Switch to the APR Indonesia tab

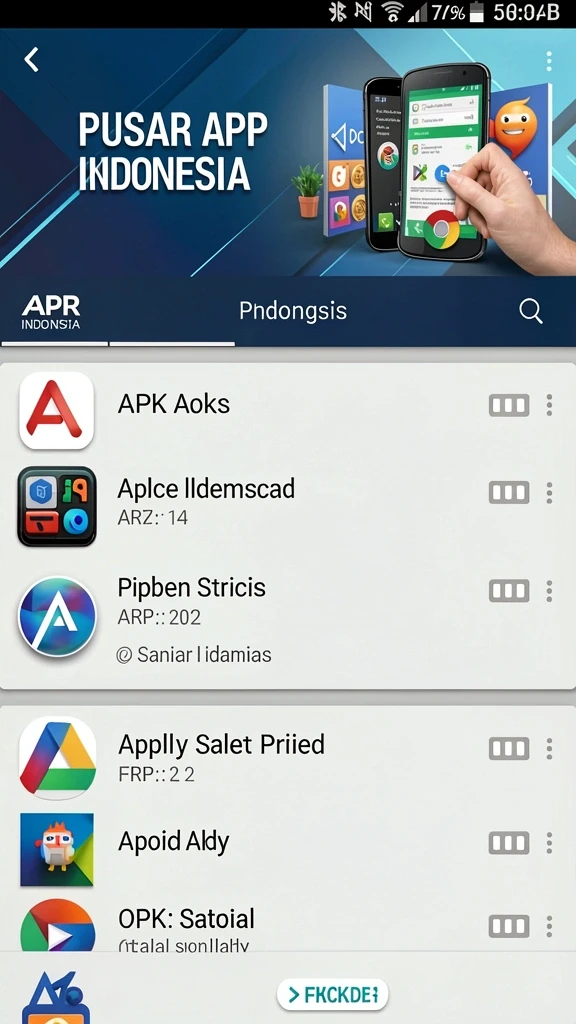coord(51,313)
